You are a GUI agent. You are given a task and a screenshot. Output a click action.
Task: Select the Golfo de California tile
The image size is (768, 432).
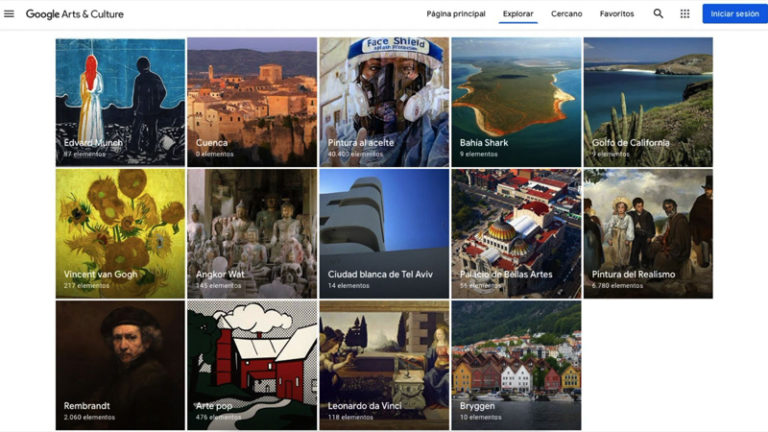pos(648,102)
